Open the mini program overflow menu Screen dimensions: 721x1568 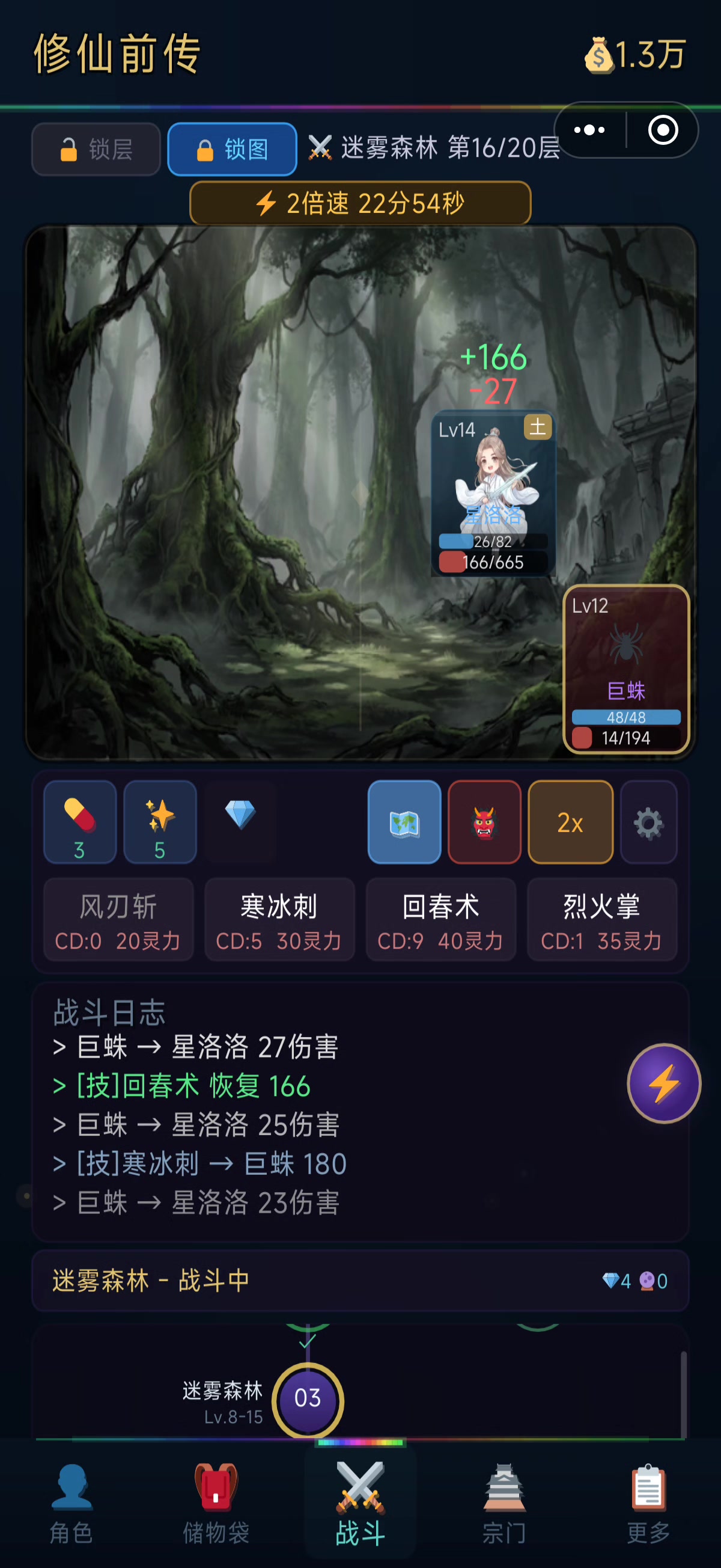pos(589,130)
